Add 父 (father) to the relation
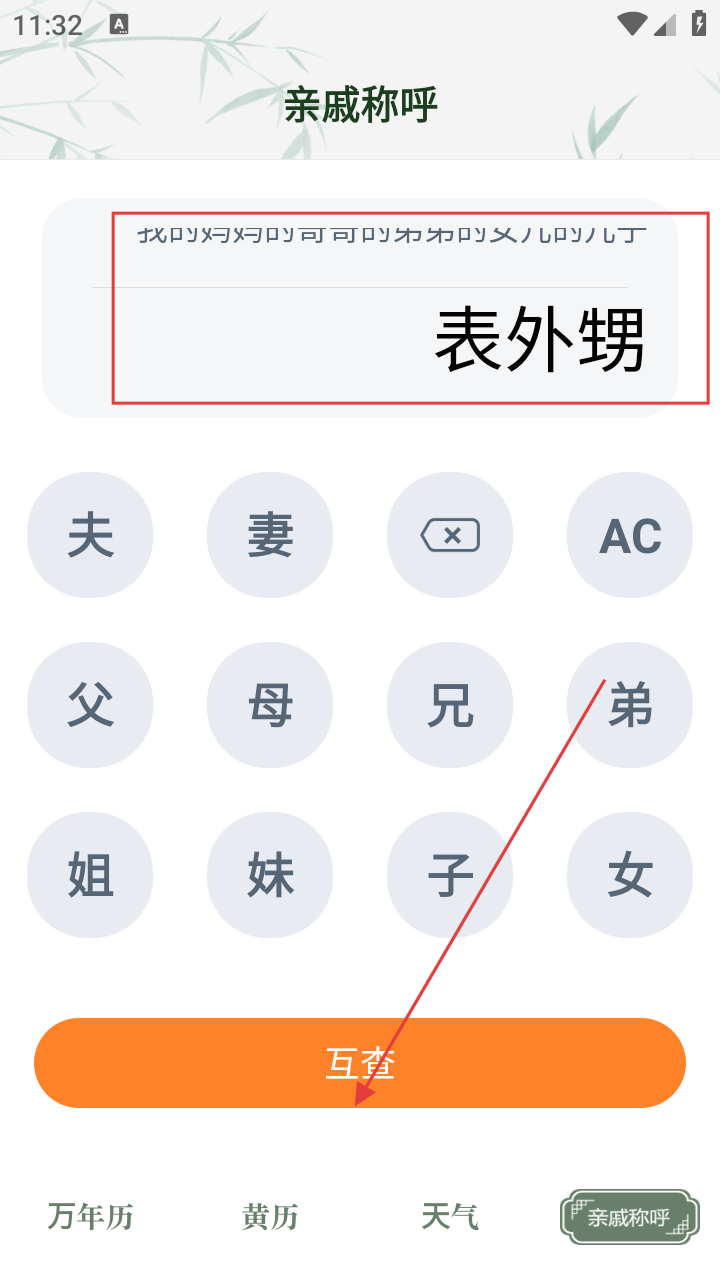 point(90,705)
